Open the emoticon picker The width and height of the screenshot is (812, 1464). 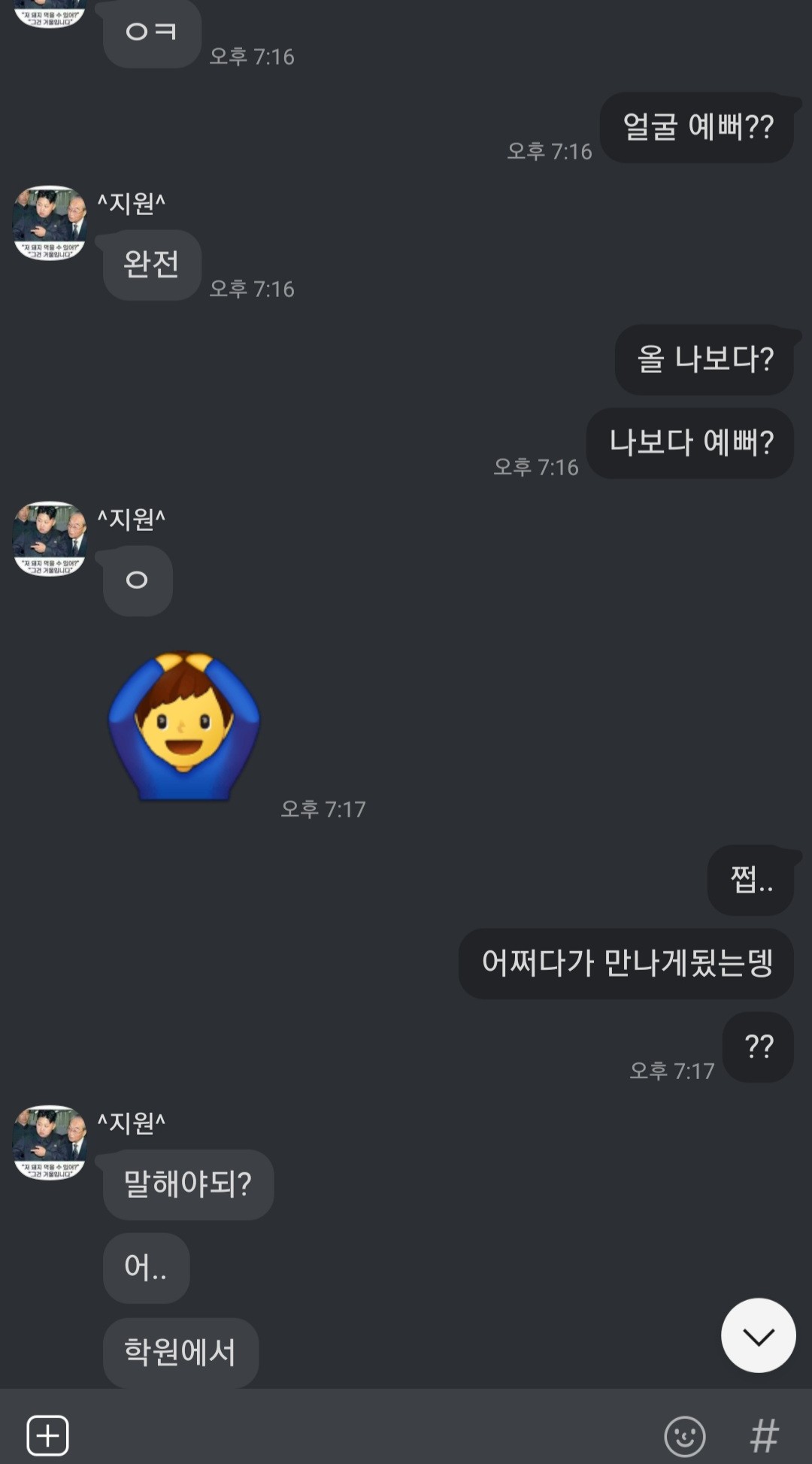pyautogui.click(x=684, y=1436)
